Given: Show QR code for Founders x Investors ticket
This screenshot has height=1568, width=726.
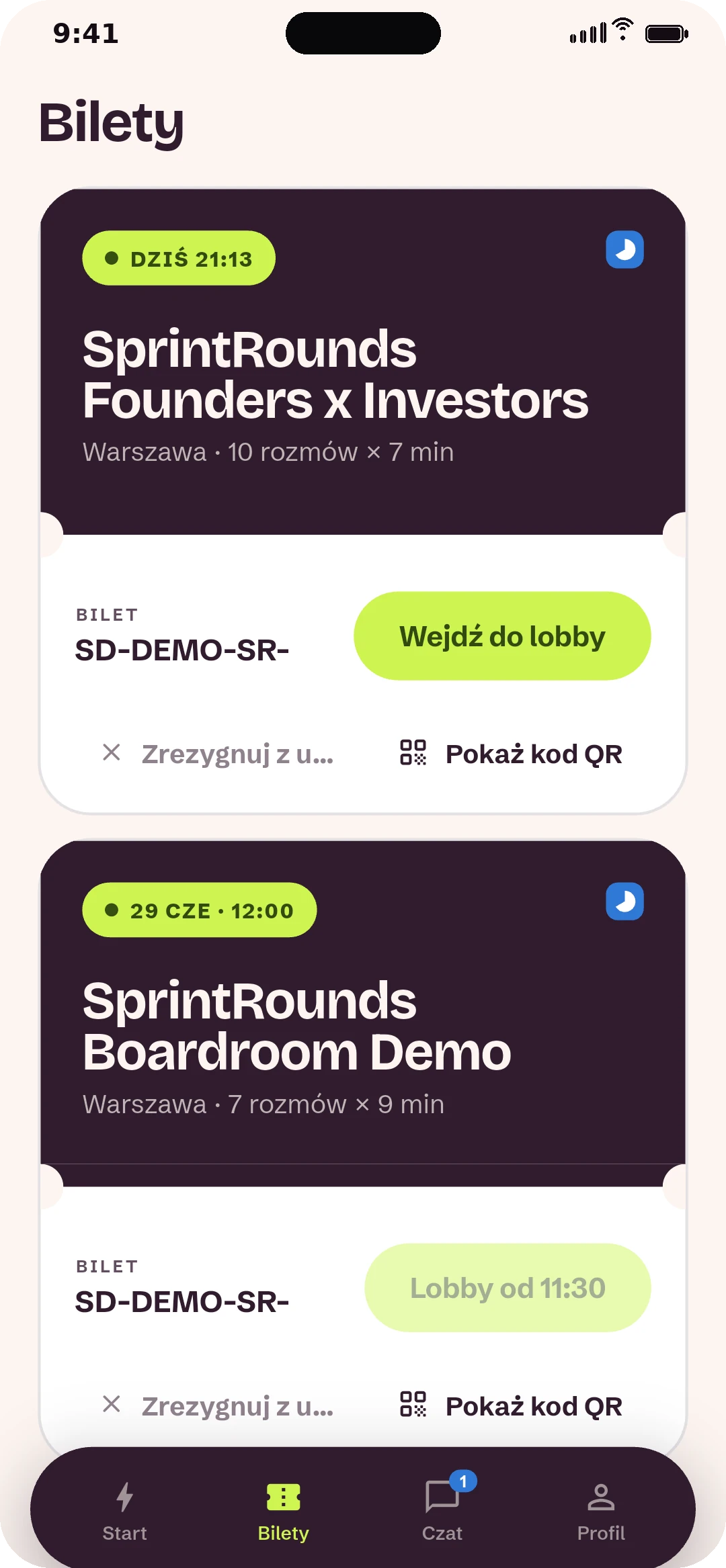Looking at the screenshot, I should (511, 754).
